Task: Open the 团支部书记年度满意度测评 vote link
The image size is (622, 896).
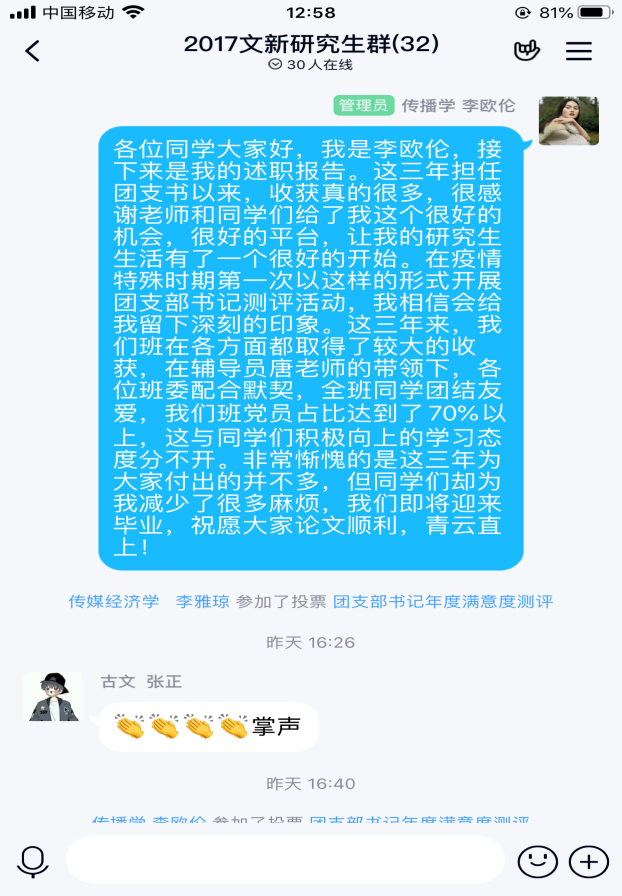Action: [x=443, y=601]
